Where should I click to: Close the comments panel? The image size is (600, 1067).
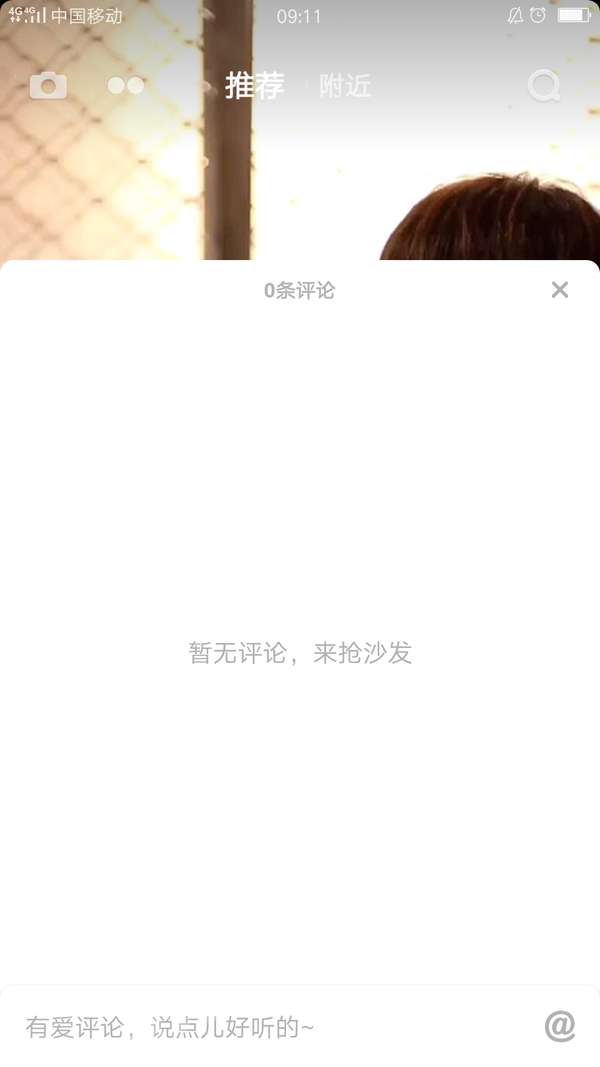click(559, 290)
